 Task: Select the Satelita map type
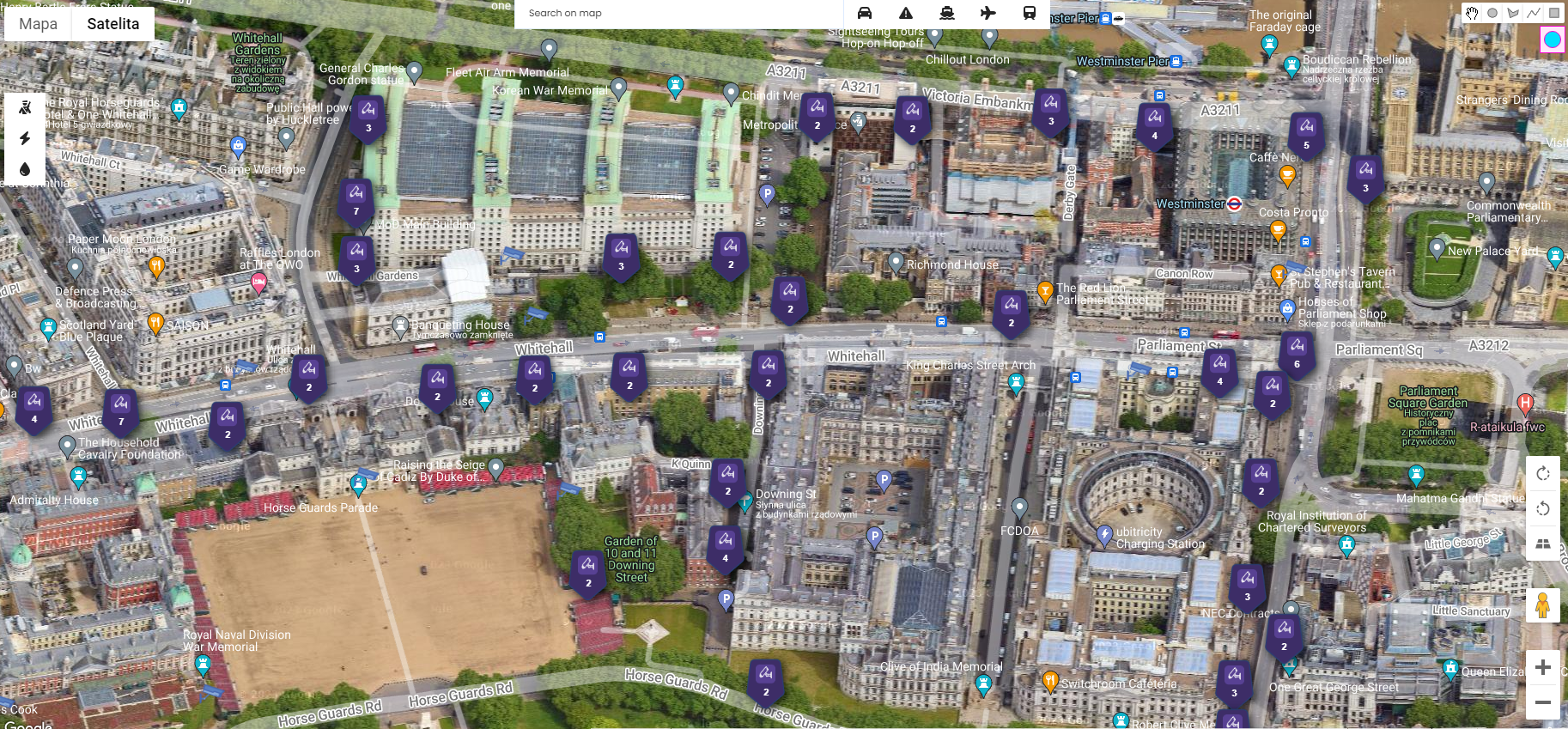point(112,24)
